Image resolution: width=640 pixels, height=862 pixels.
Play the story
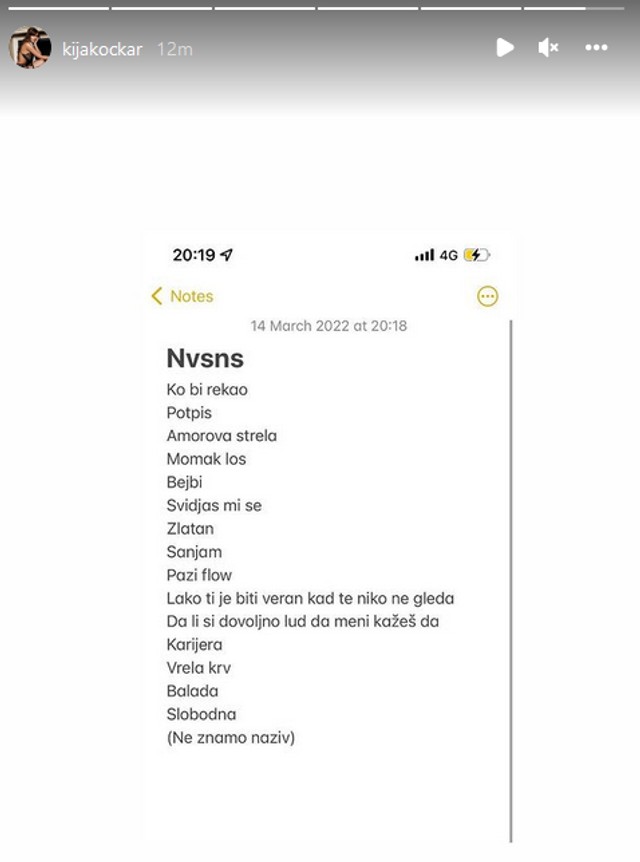click(x=505, y=47)
